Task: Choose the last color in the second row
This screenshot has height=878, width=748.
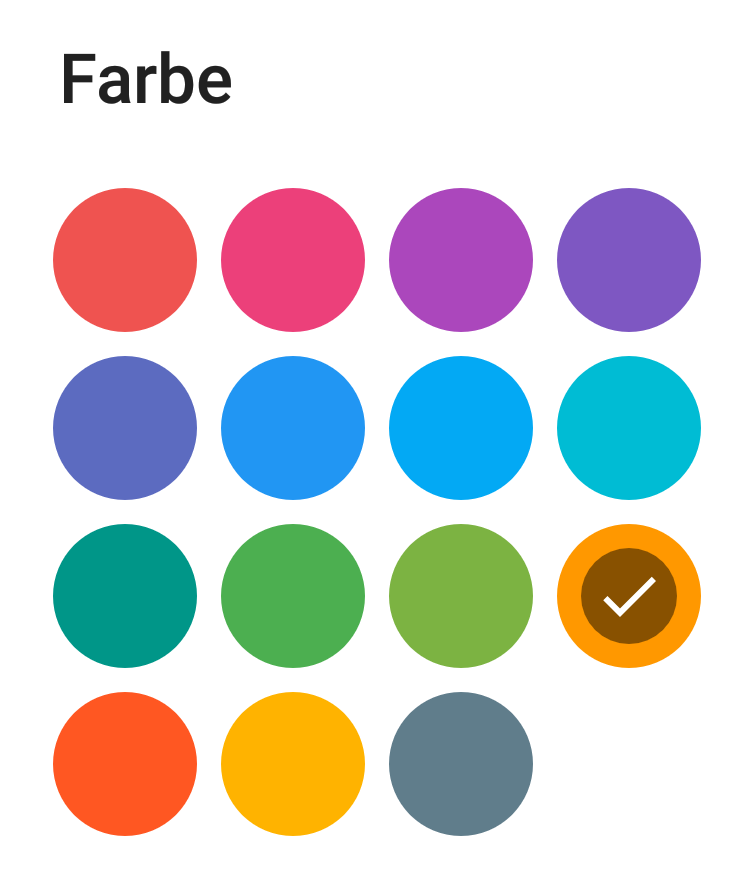Action: (629, 427)
